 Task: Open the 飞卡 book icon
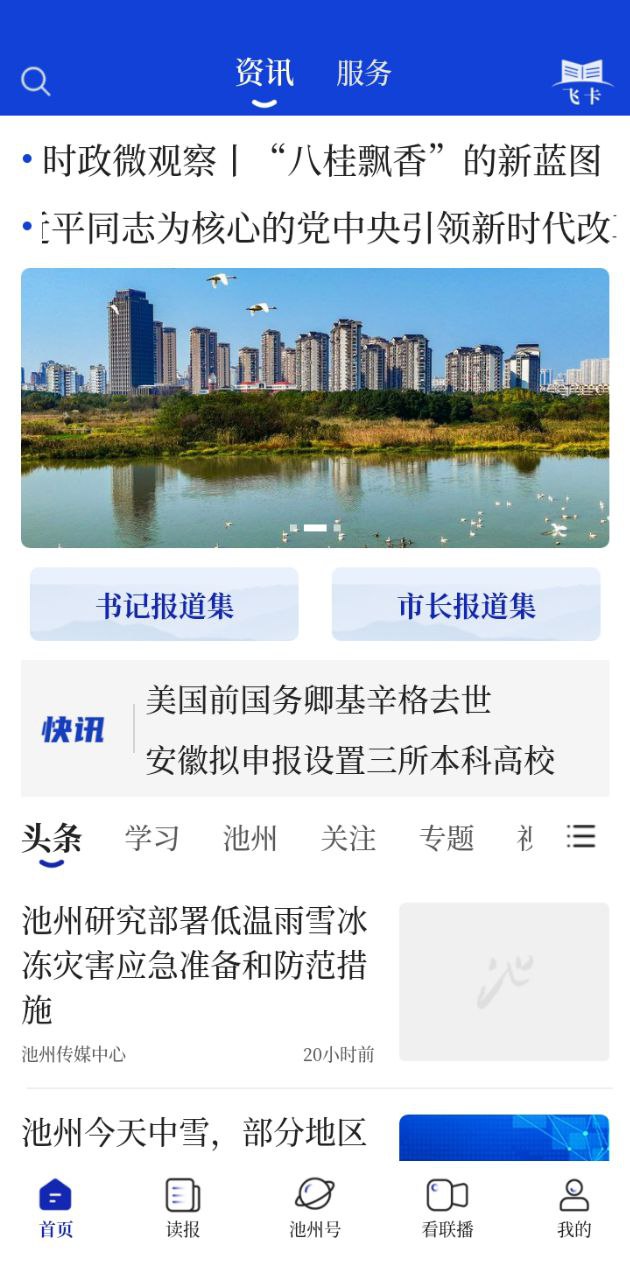pyautogui.click(x=582, y=81)
